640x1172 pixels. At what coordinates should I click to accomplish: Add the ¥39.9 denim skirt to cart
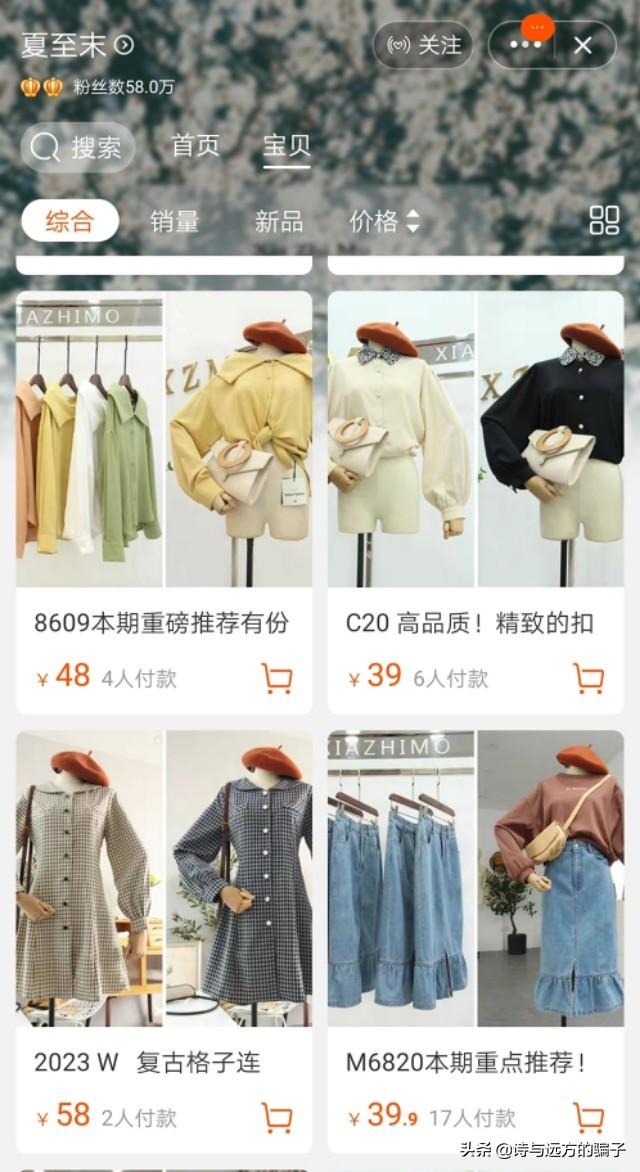pyautogui.click(x=588, y=1117)
